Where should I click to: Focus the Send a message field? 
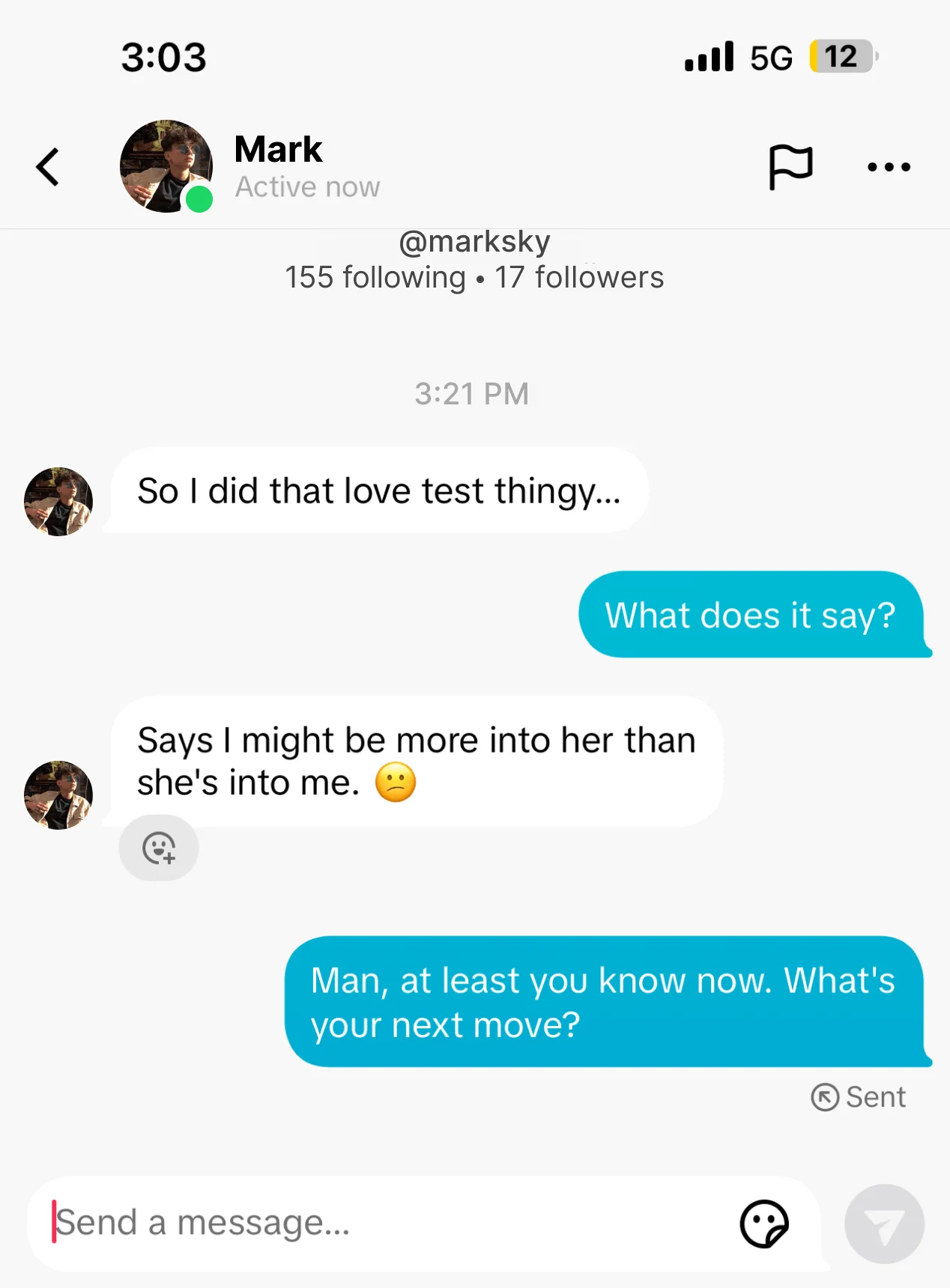click(x=375, y=1223)
